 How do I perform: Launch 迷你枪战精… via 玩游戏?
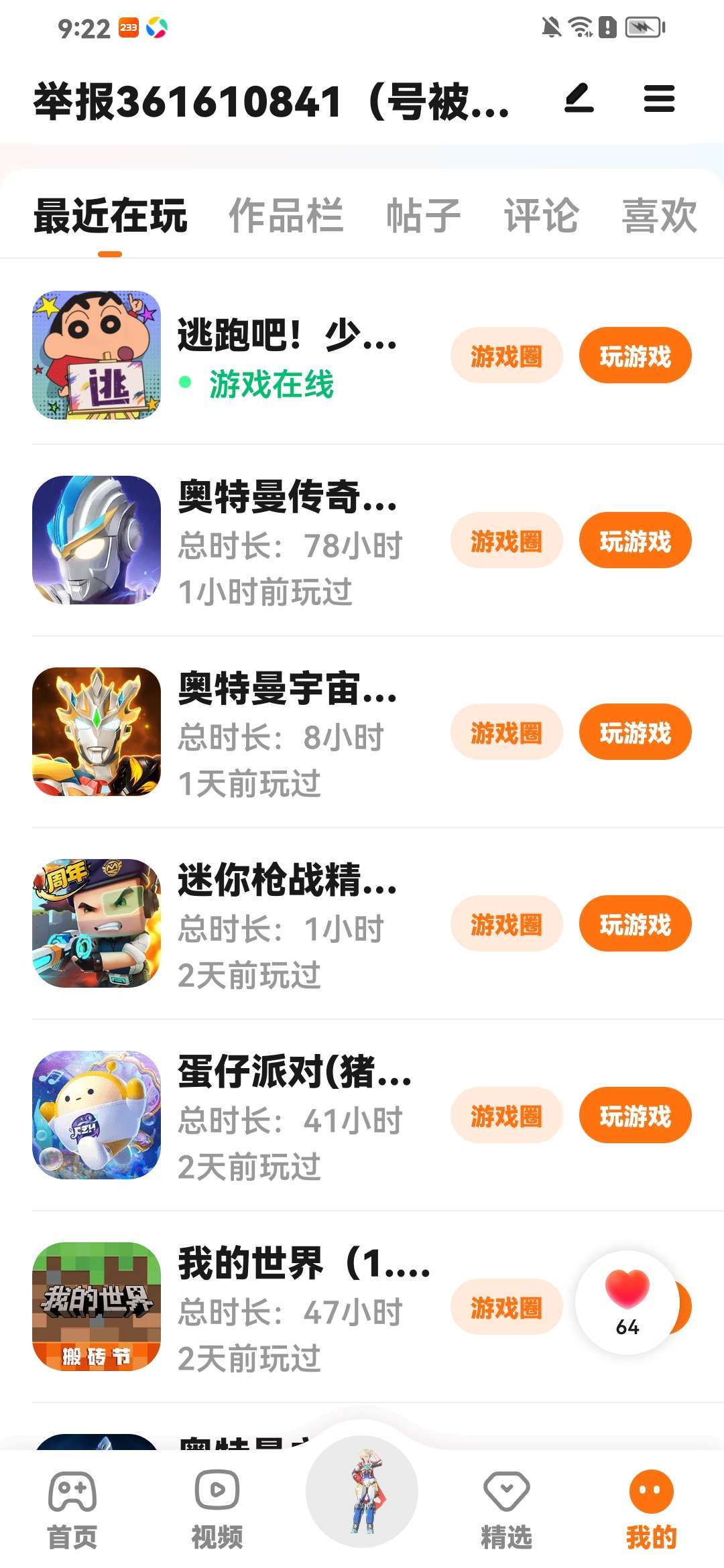pos(635,924)
